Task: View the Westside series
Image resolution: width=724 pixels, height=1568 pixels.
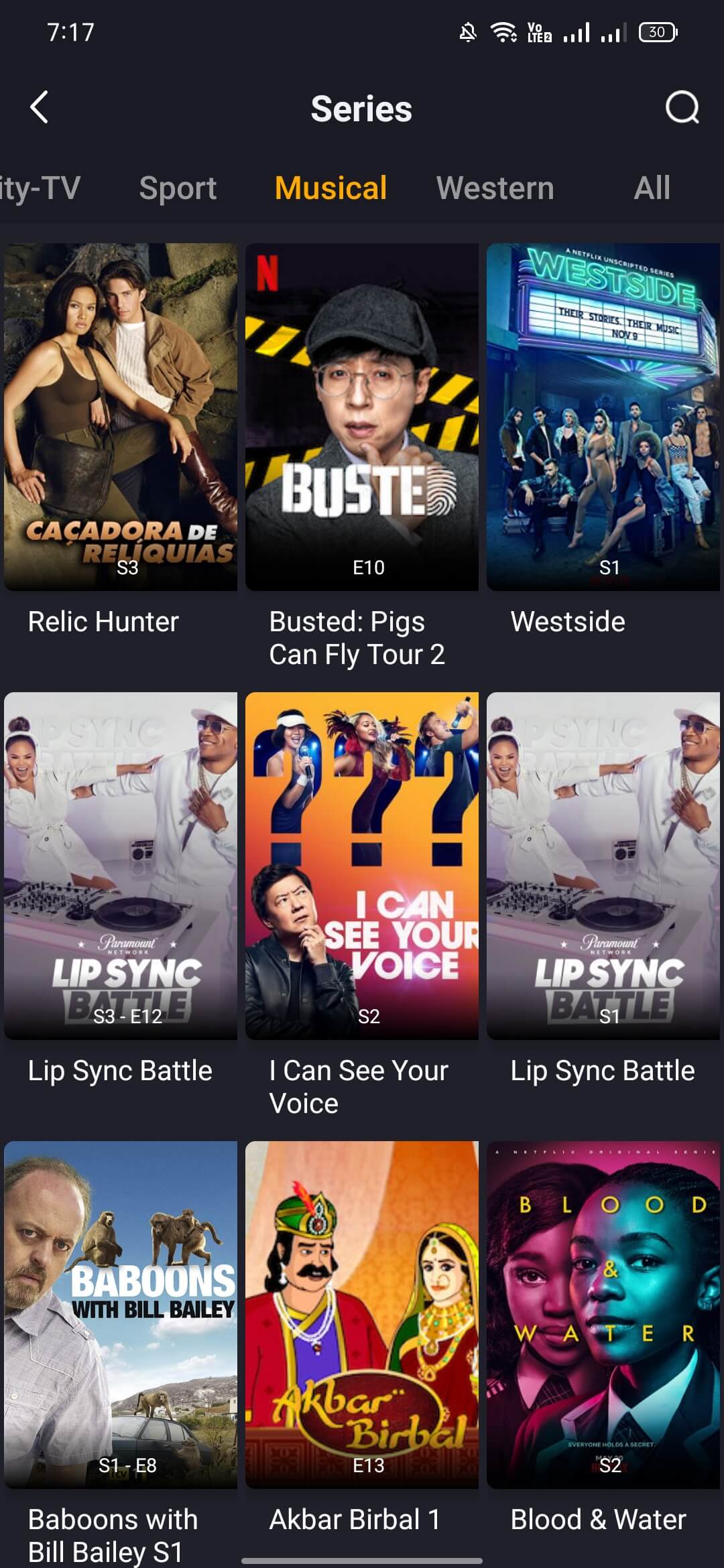Action: pos(603,417)
